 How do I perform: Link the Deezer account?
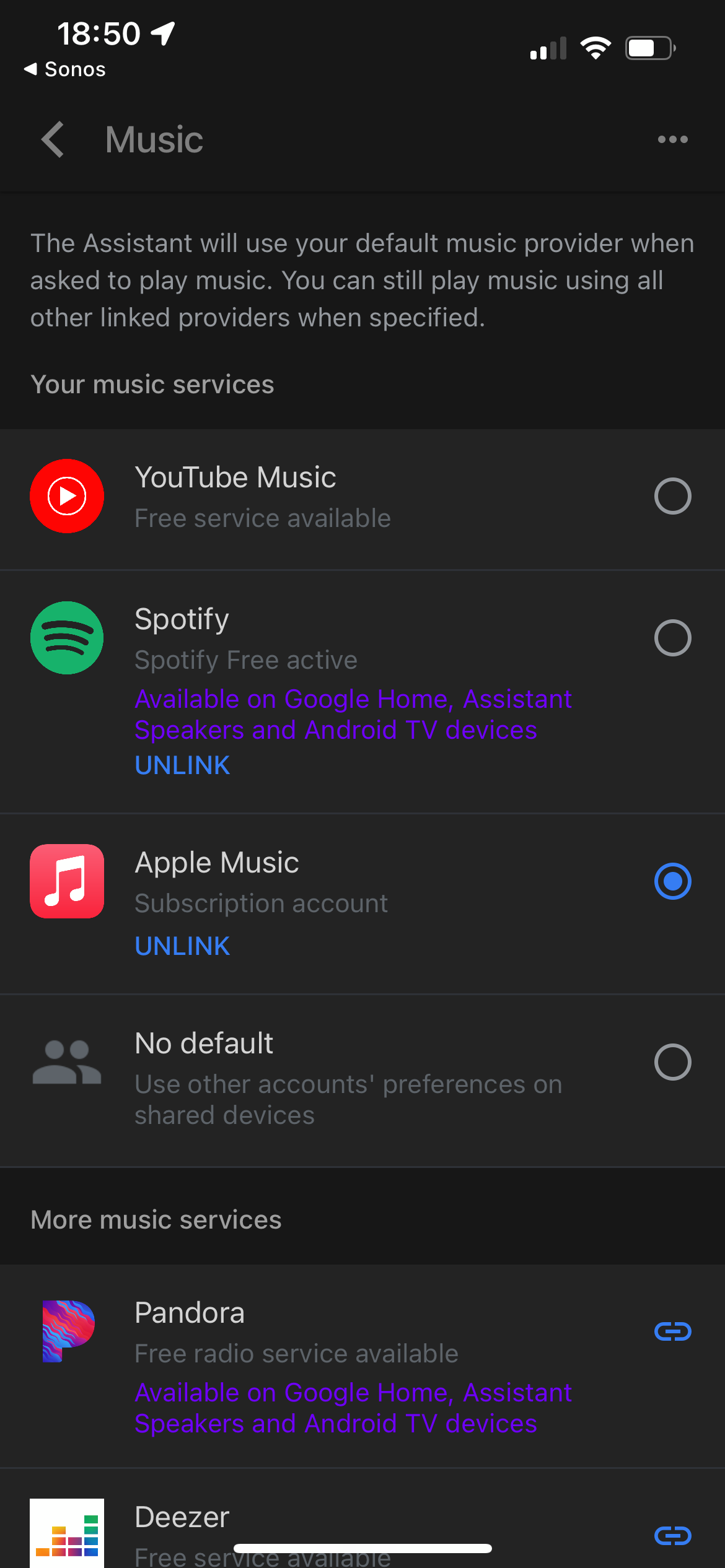pos(672,1536)
